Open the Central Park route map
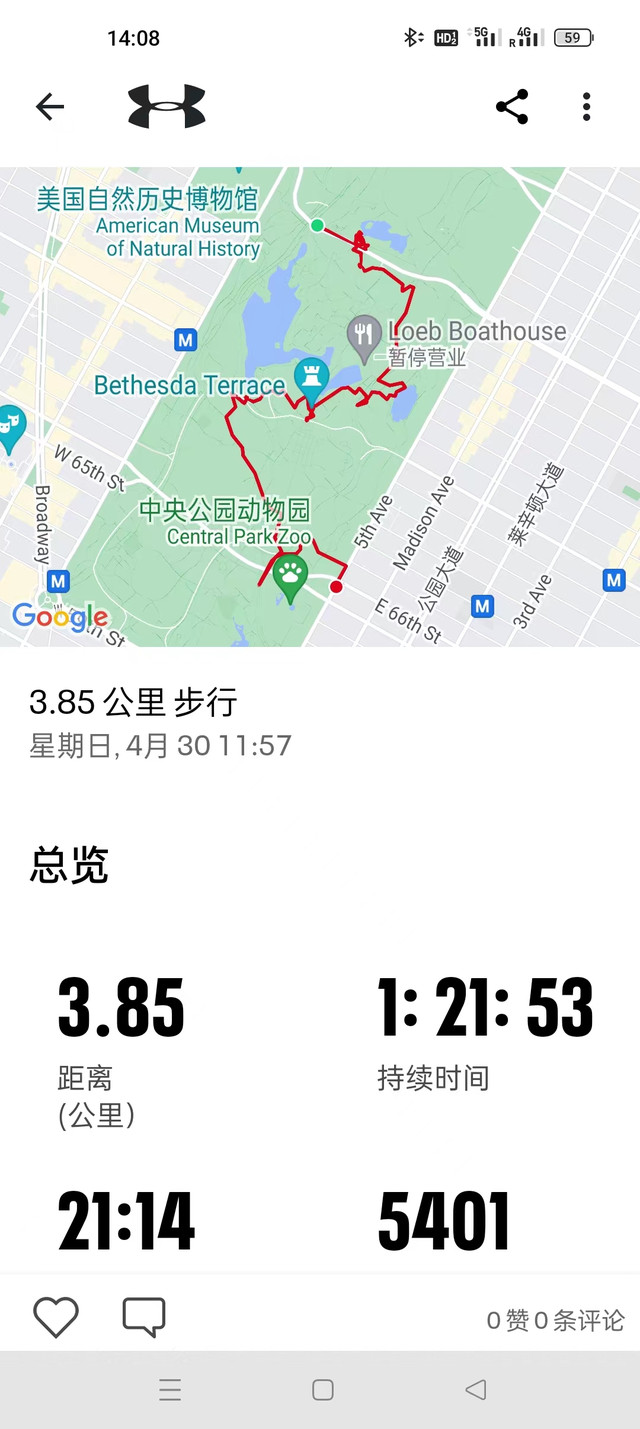Image resolution: width=640 pixels, height=1429 pixels. pyautogui.click(x=320, y=406)
